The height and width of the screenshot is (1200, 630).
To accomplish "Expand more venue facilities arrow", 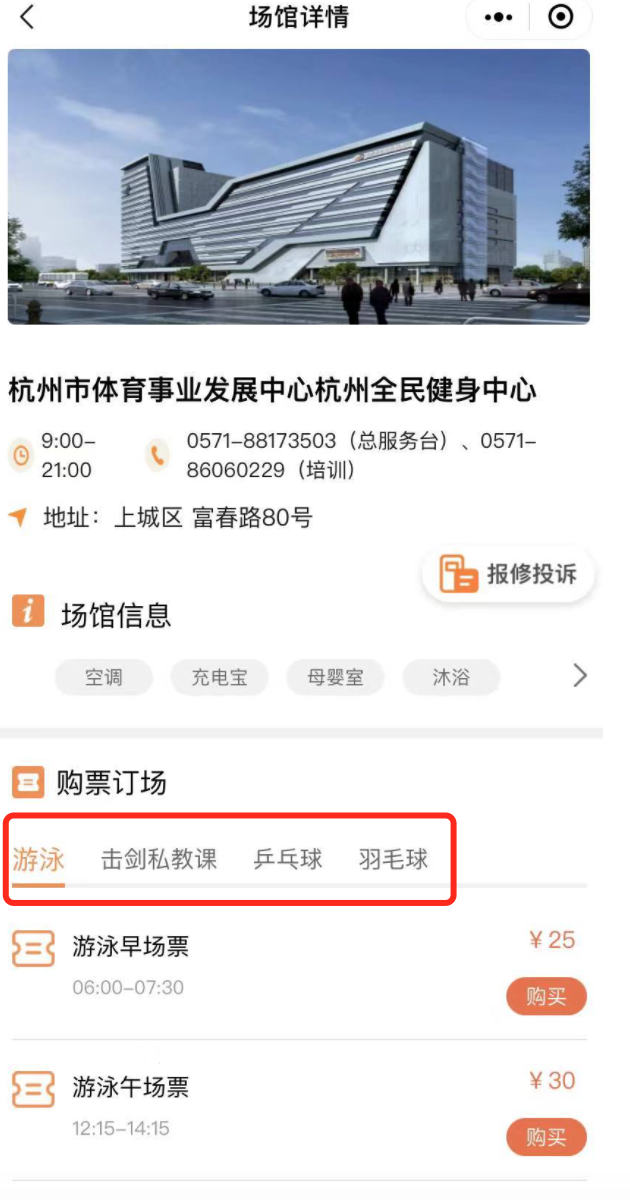I will [579, 677].
